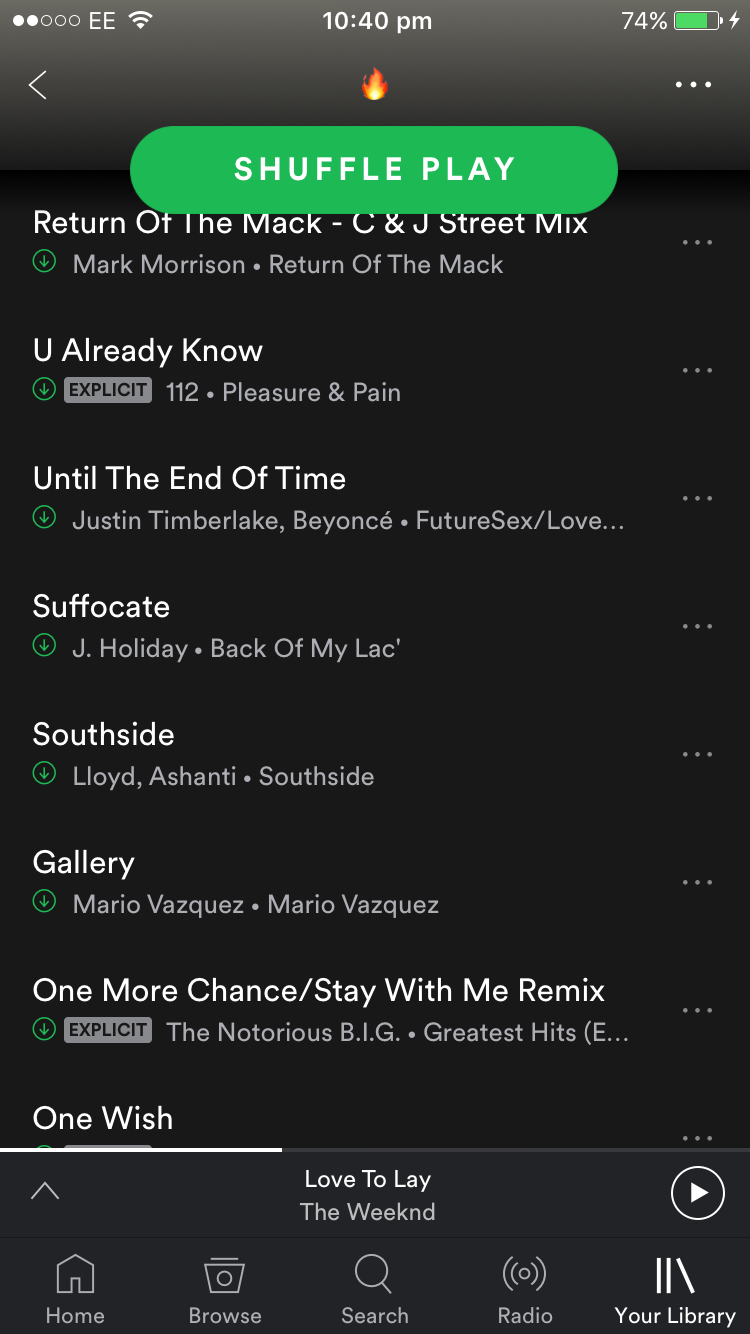750x1334 pixels.
Task: Play One More Chance/Stay With Me Remix
Action: tap(318, 991)
